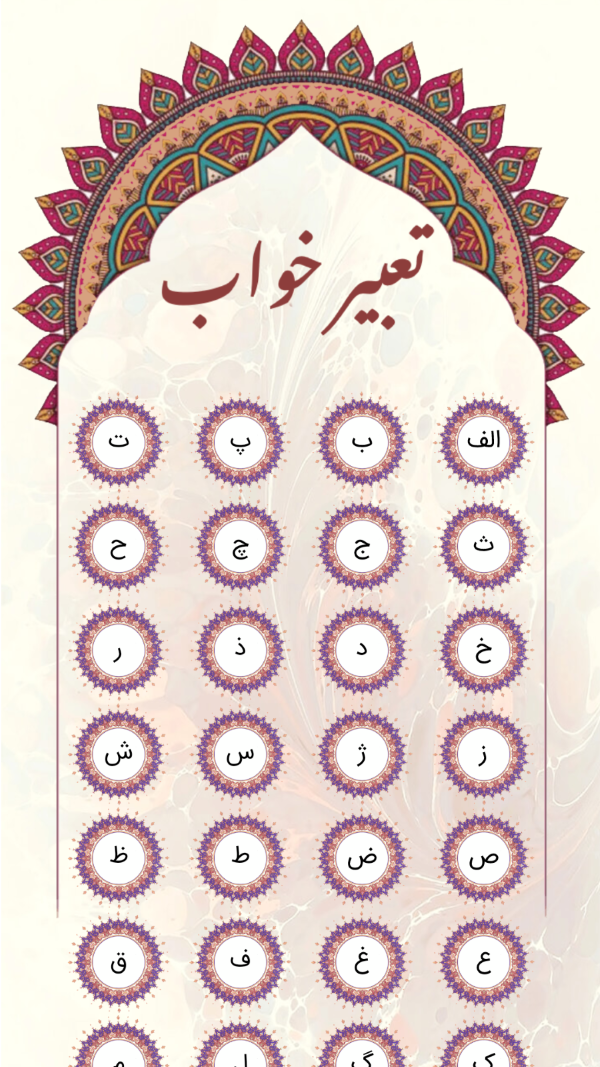The width and height of the screenshot is (600, 1067).
Task: Open the letter ع section
Action: 483,962
